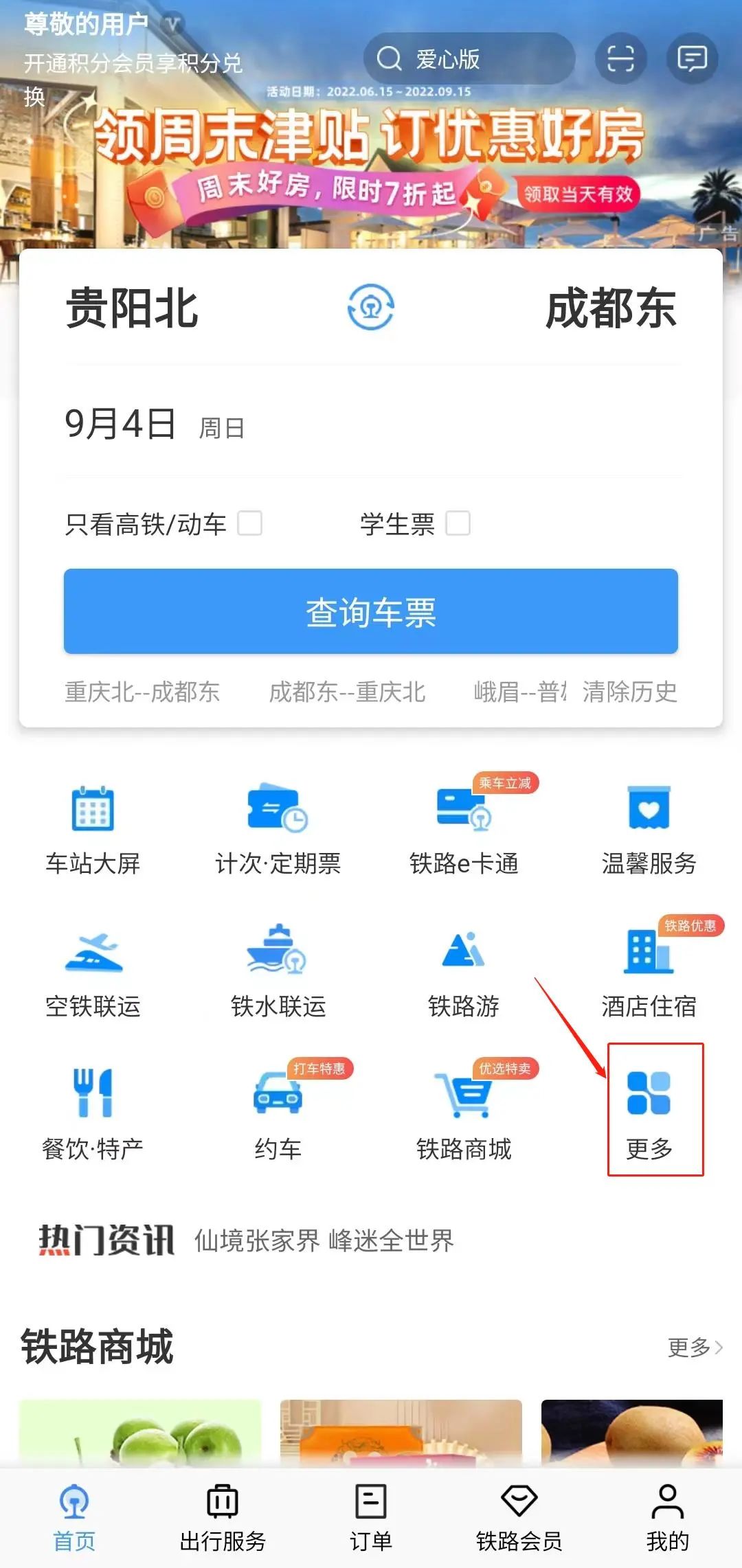Swap departure and arrival stations
742x1568 pixels.
(371, 308)
